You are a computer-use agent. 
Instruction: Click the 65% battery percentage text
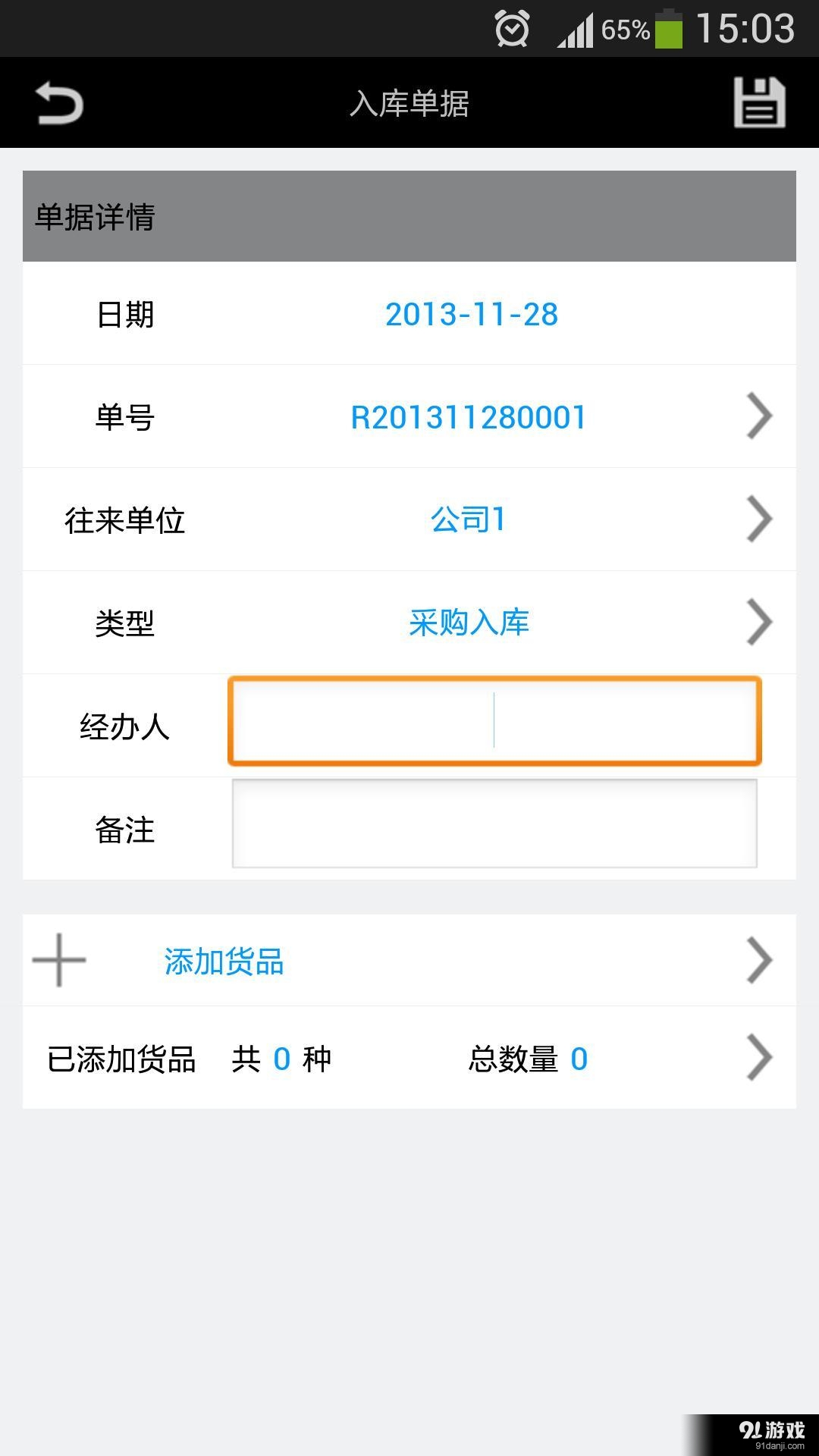pos(623,29)
